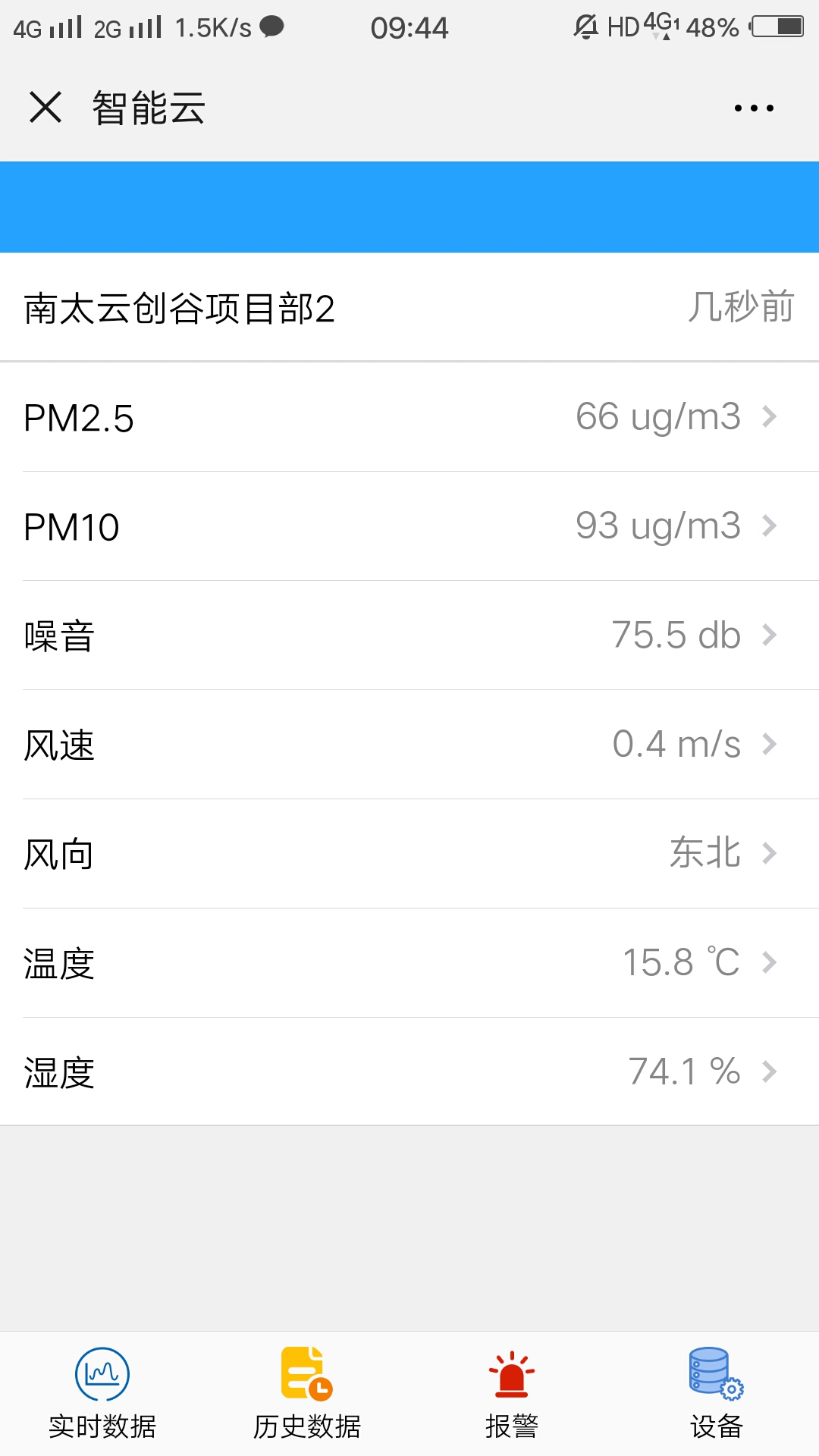Switch to 历史数据 tab
Screen dimensions: 819x1456
point(307,1394)
